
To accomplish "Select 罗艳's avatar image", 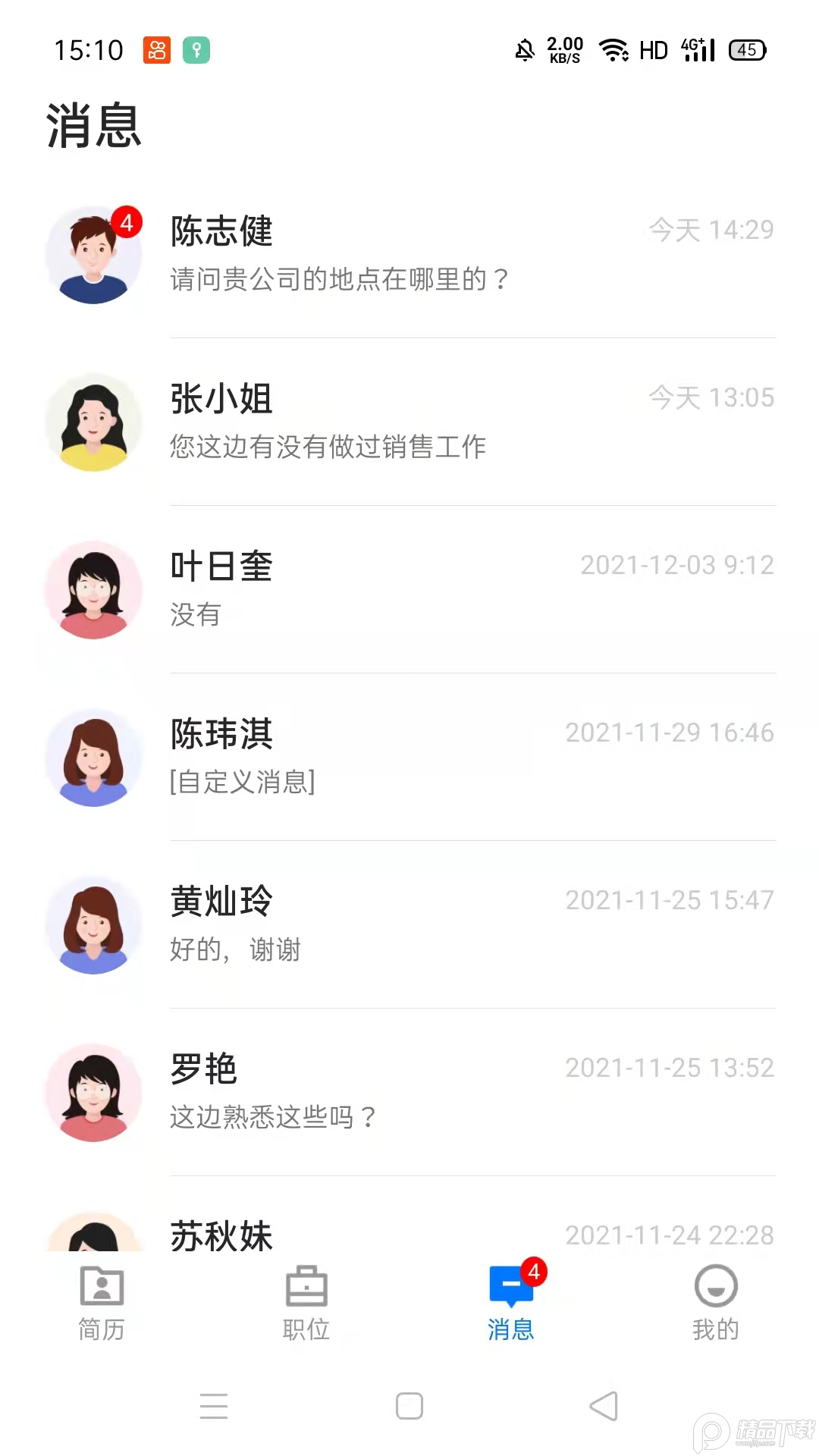I will [x=93, y=1093].
